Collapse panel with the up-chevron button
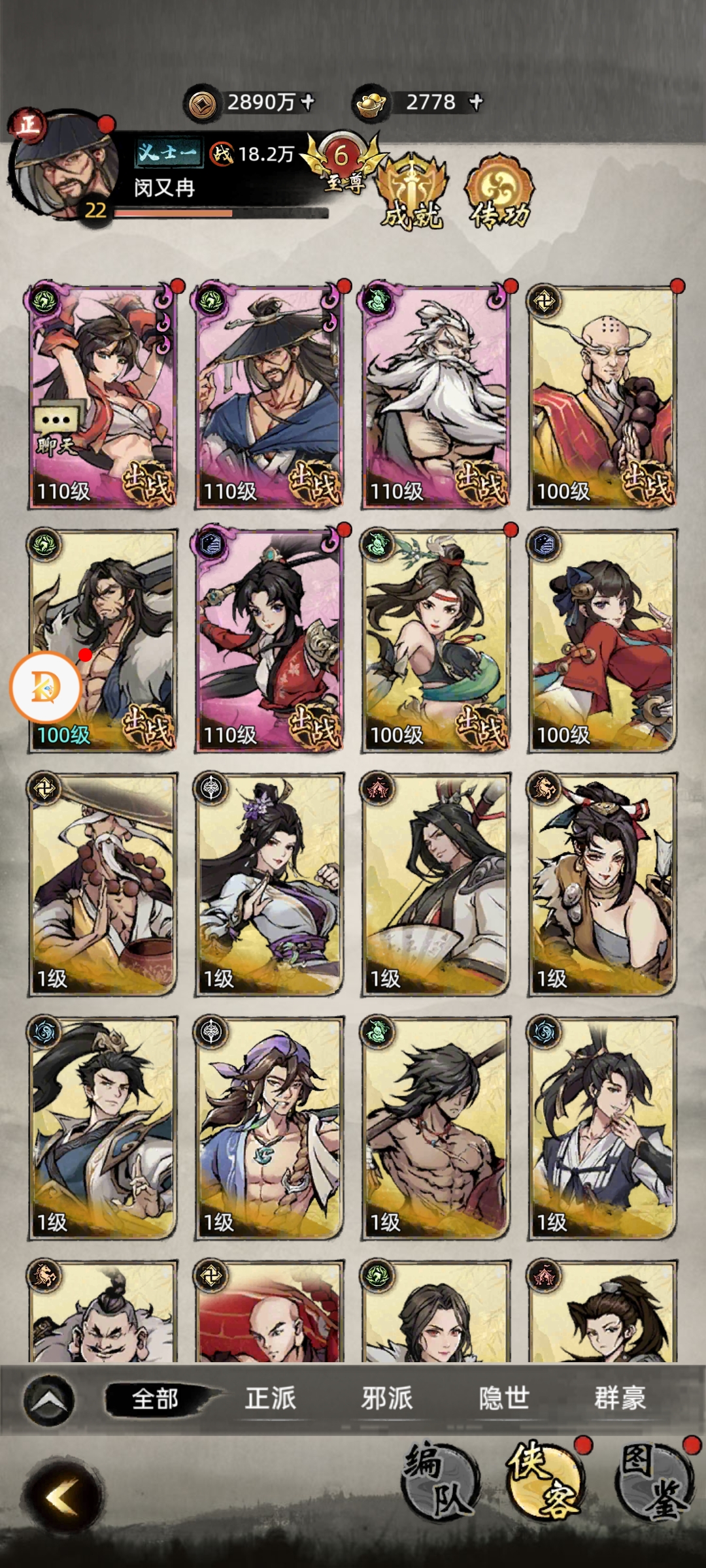706x1568 pixels. (x=48, y=1399)
